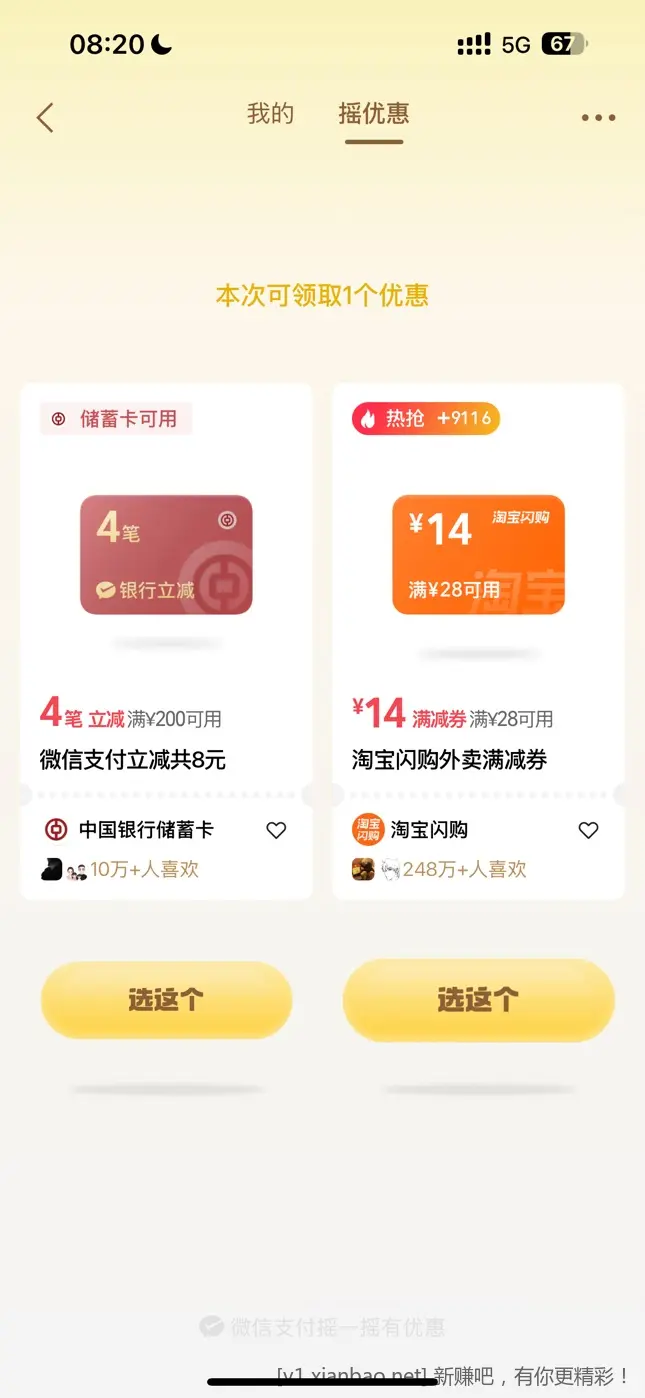
Task: Switch to the 我的 tab
Action: [x=270, y=114]
